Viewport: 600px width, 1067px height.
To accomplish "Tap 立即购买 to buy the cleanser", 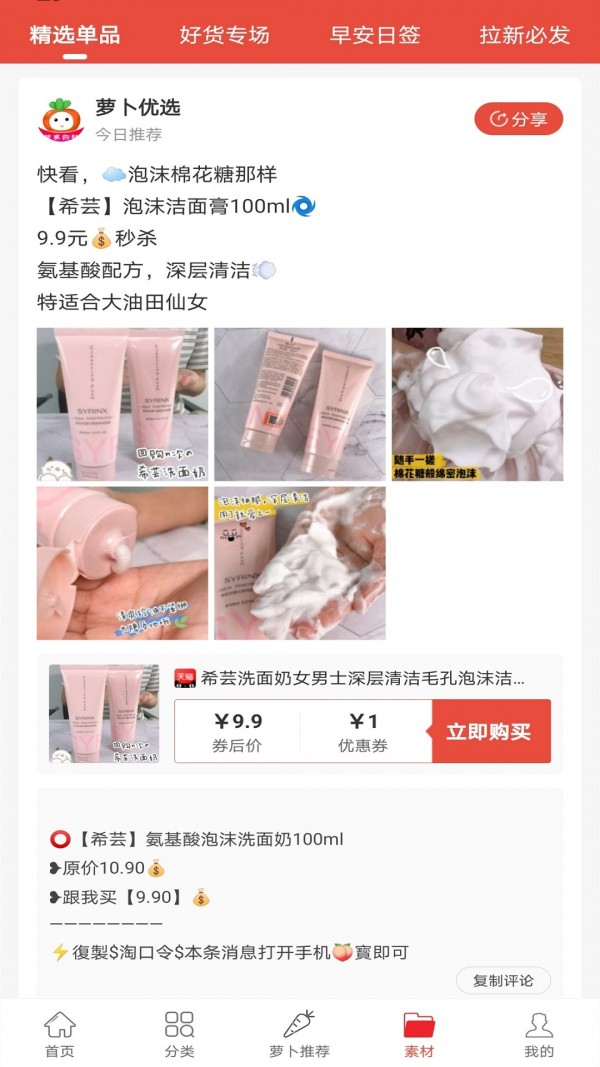I will coord(490,731).
